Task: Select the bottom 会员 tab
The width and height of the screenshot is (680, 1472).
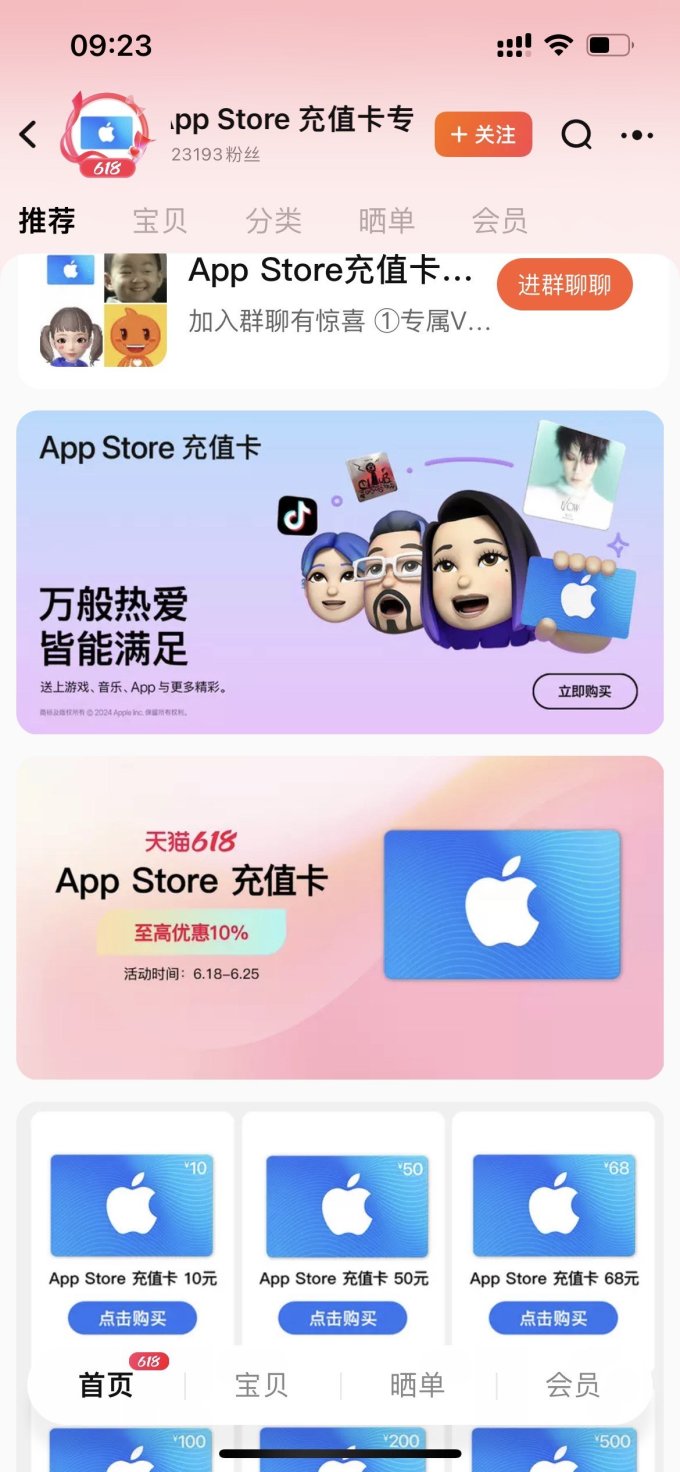Action: click(572, 1385)
